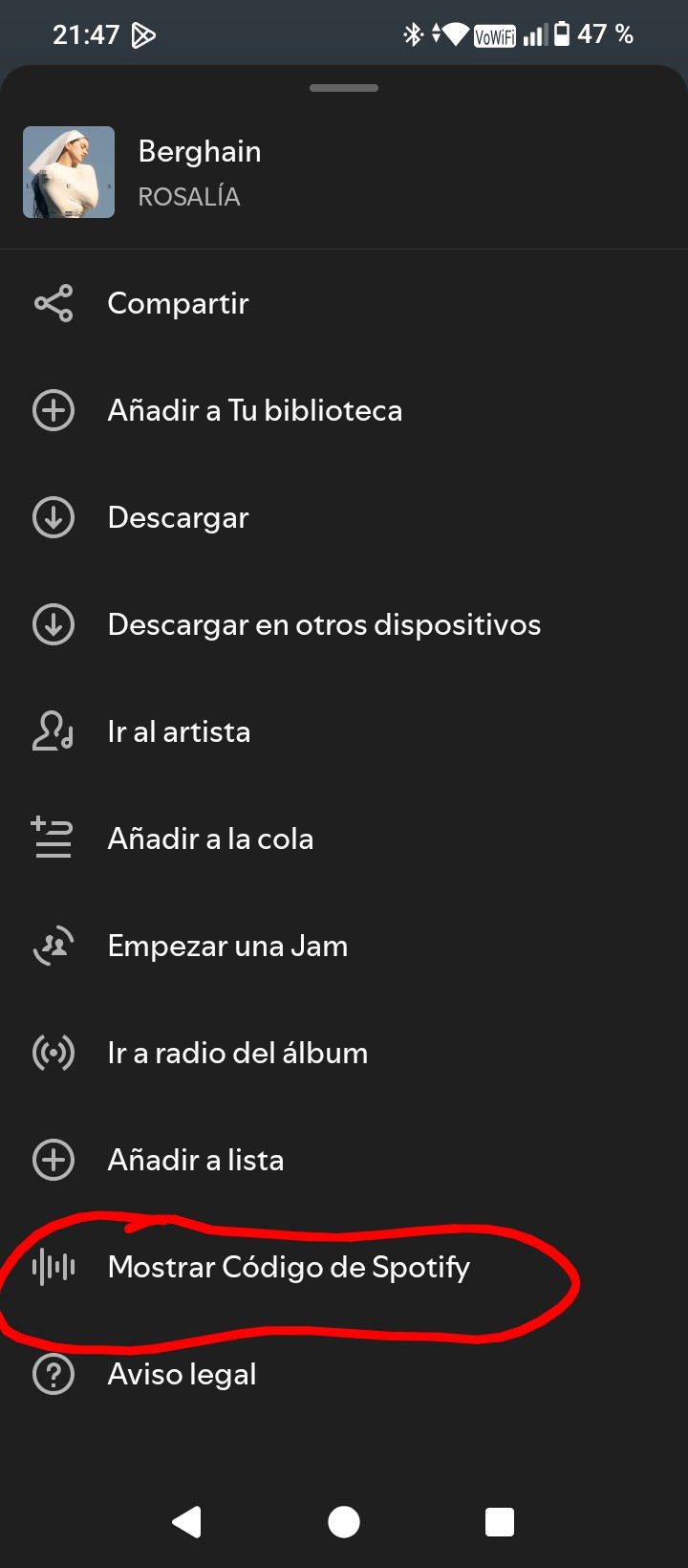Add the song with Añadir a la cola
This screenshot has height=1568, width=688.
(x=210, y=839)
